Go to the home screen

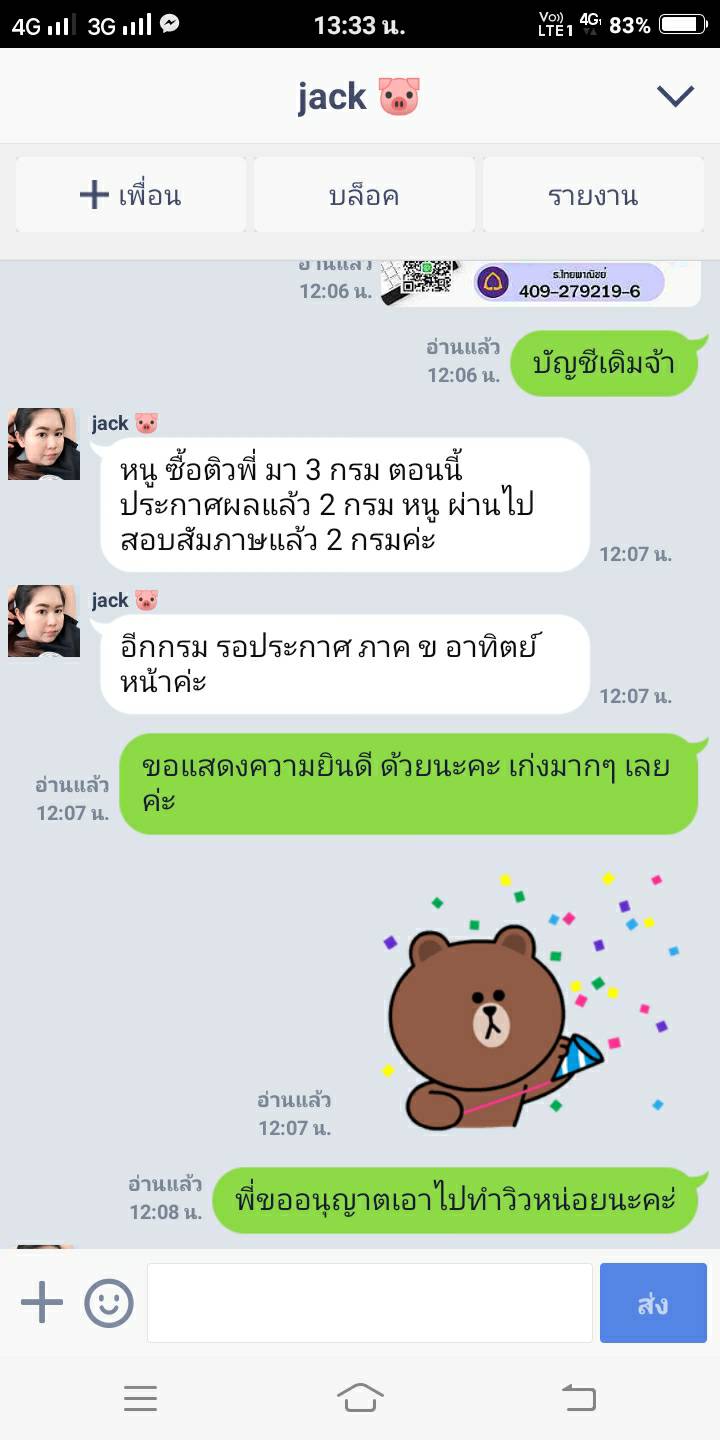click(360, 1397)
